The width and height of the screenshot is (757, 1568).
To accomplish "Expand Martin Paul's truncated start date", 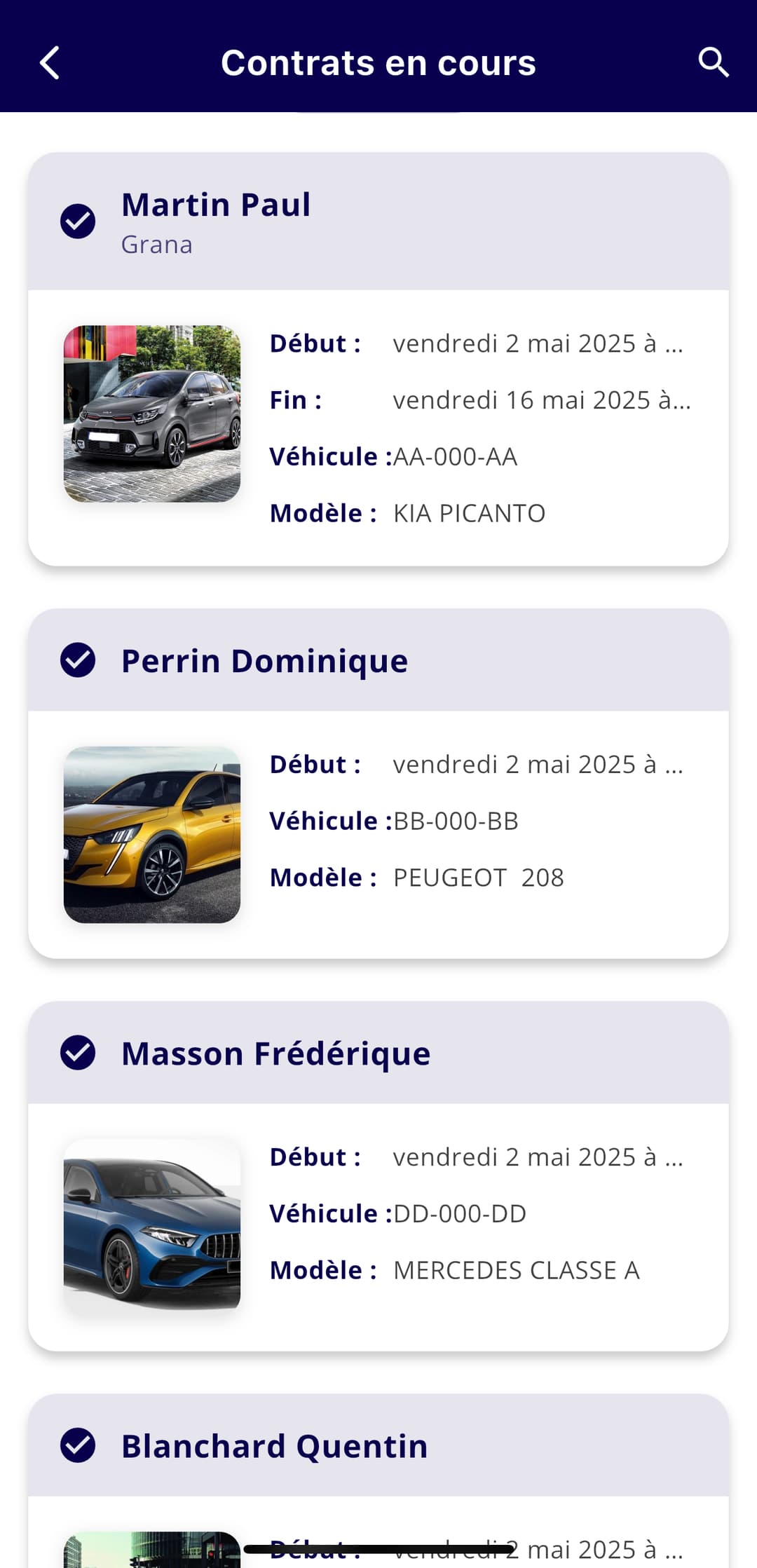I will (x=536, y=343).
